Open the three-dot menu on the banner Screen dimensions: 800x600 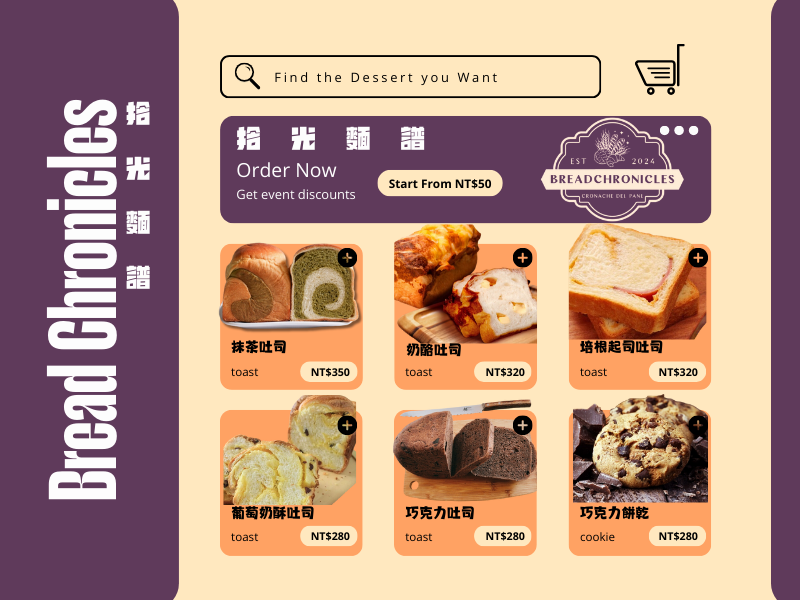coord(679,130)
